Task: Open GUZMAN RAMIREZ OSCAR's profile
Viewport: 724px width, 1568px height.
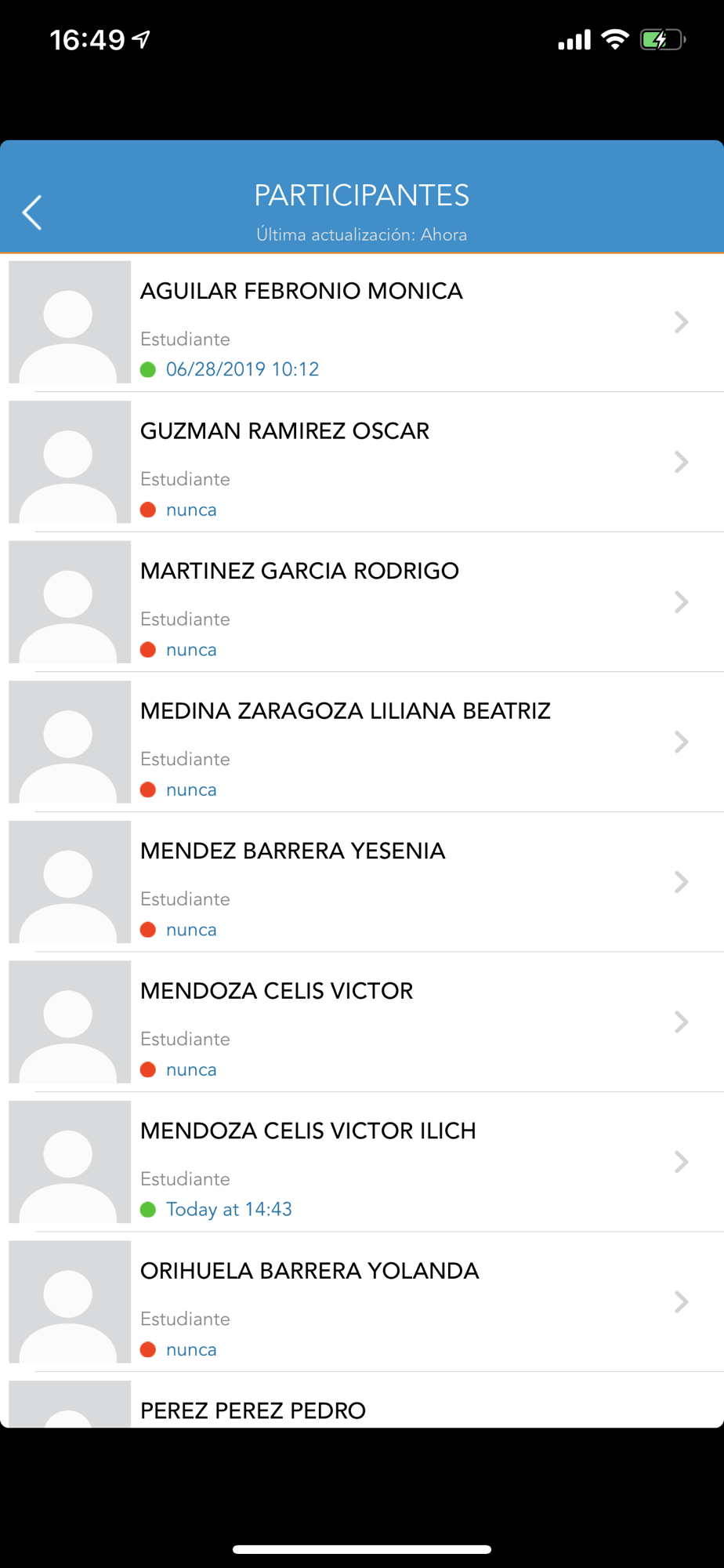Action: coord(362,463)
